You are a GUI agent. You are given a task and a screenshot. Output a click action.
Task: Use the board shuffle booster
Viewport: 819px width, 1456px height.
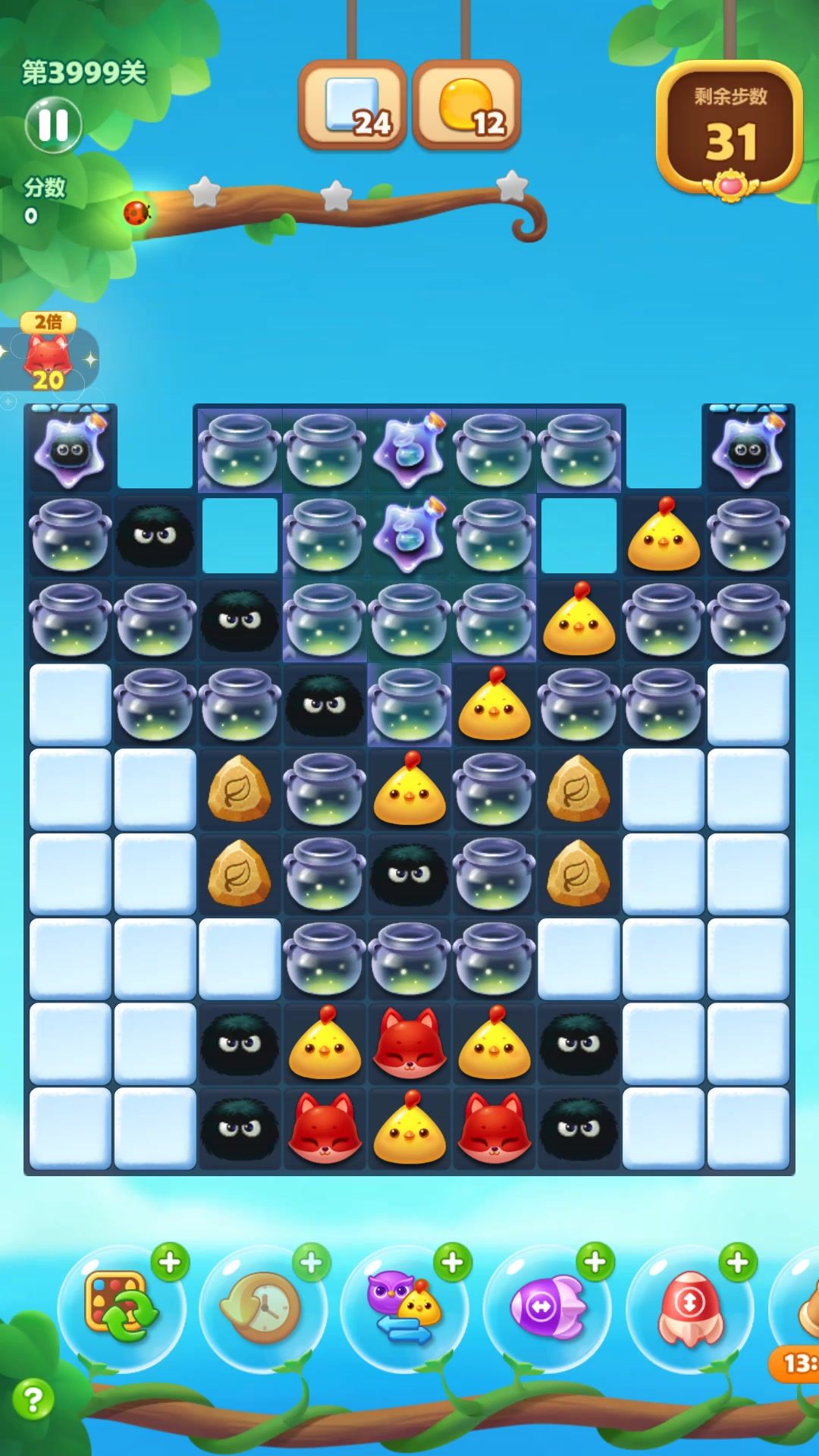(x=121, y=1307)
